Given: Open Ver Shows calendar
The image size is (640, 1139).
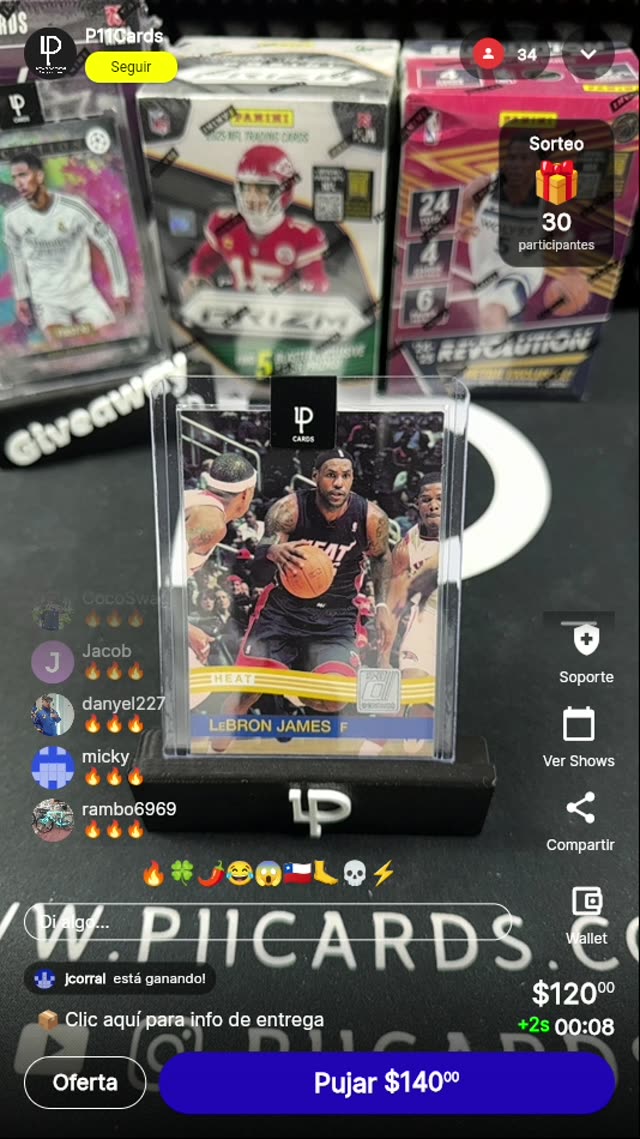Looking at the screenshot, I should [x=578, y=736].
